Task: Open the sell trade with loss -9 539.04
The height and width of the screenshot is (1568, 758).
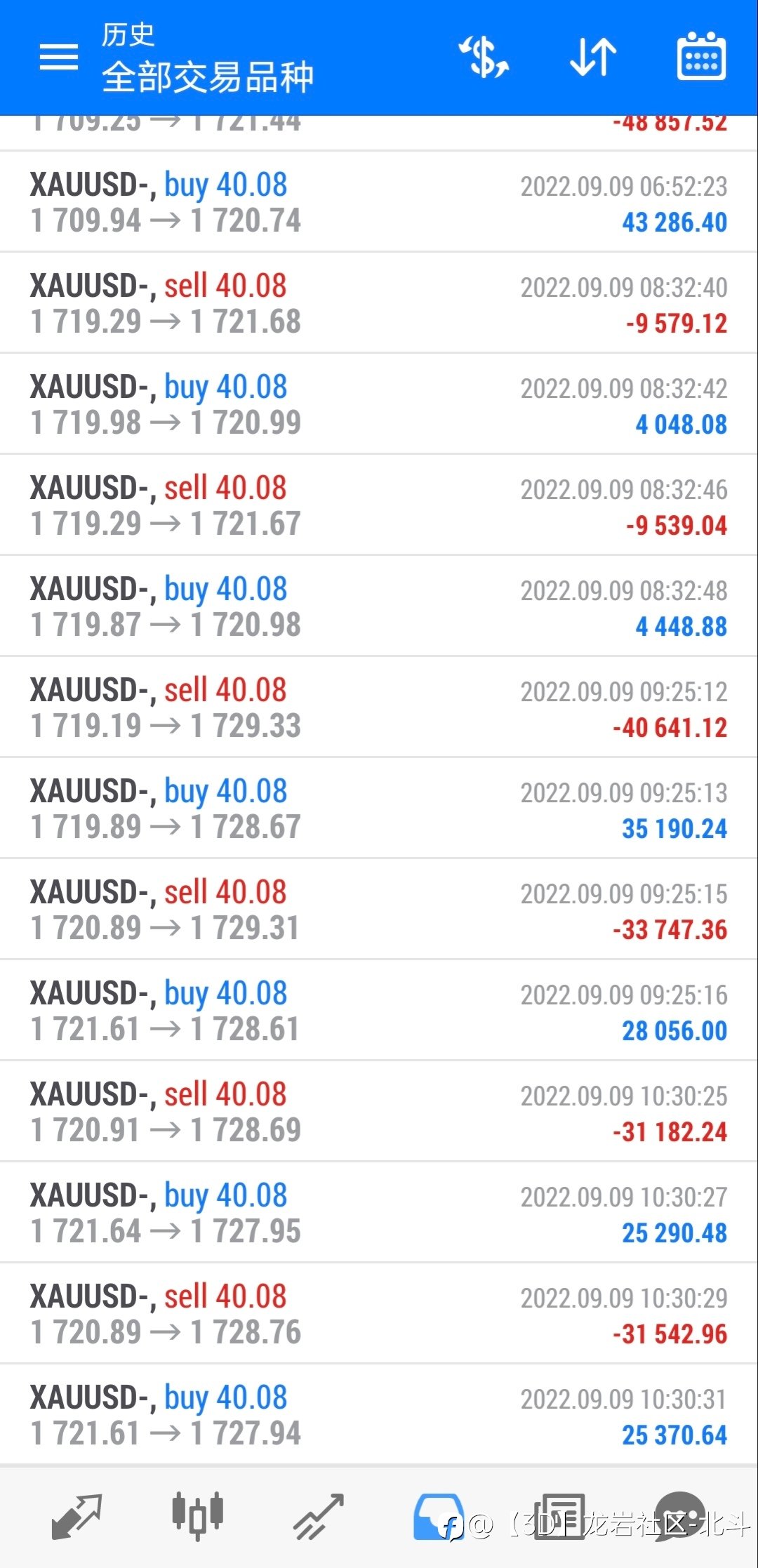Action: pyautogui.click(x=379, y=505)
